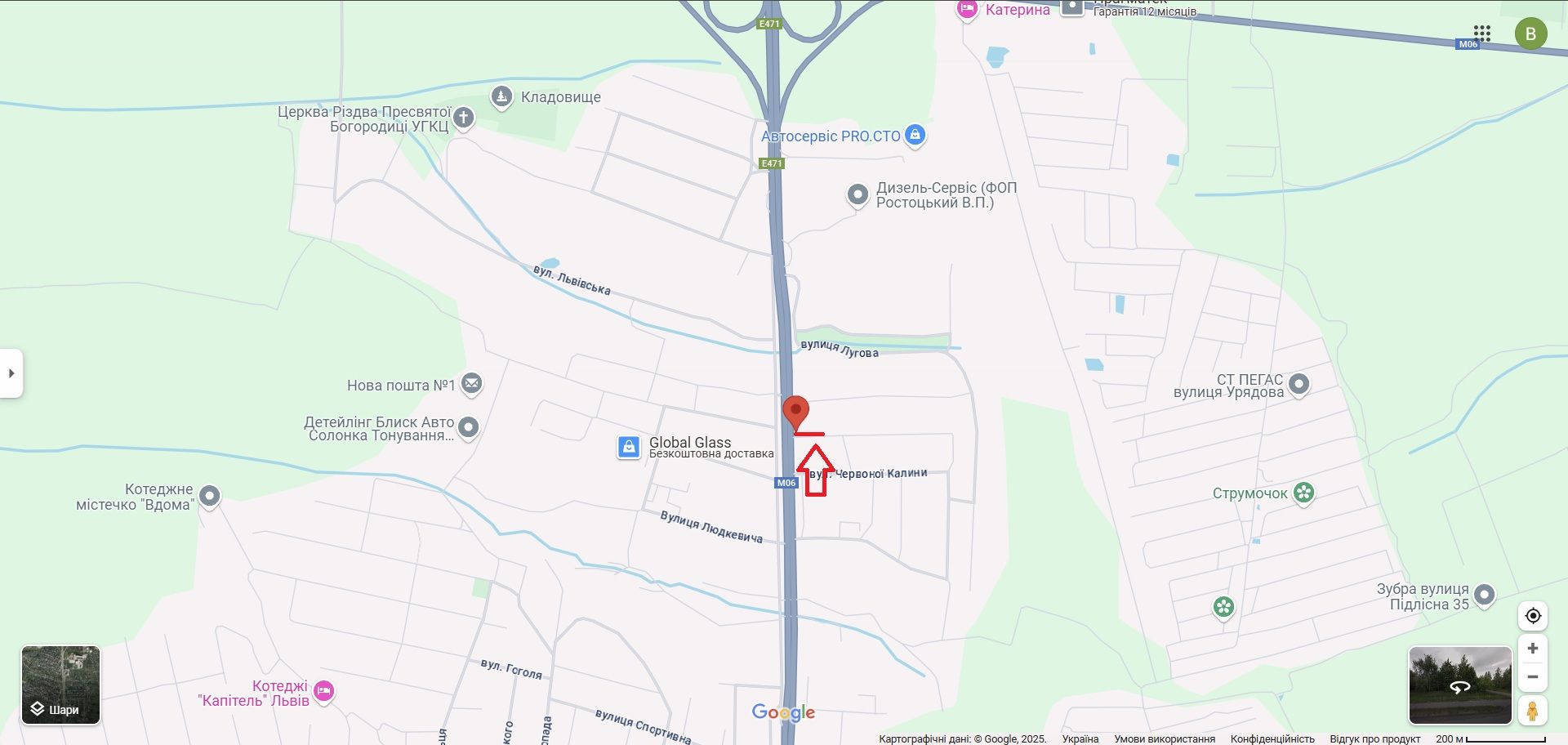1568x745 pixels.
Task: Zoom out of the map
Action: click(x=1533, y=677)
